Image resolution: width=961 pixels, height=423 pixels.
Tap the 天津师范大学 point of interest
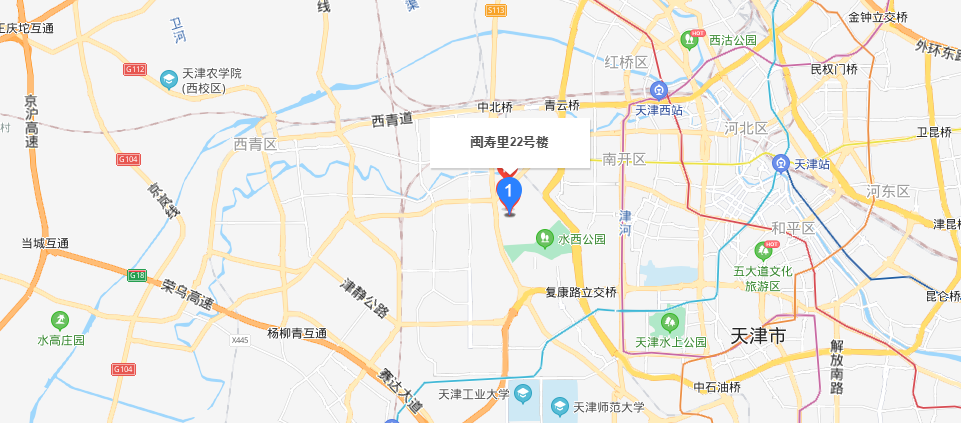coord(559,407)
